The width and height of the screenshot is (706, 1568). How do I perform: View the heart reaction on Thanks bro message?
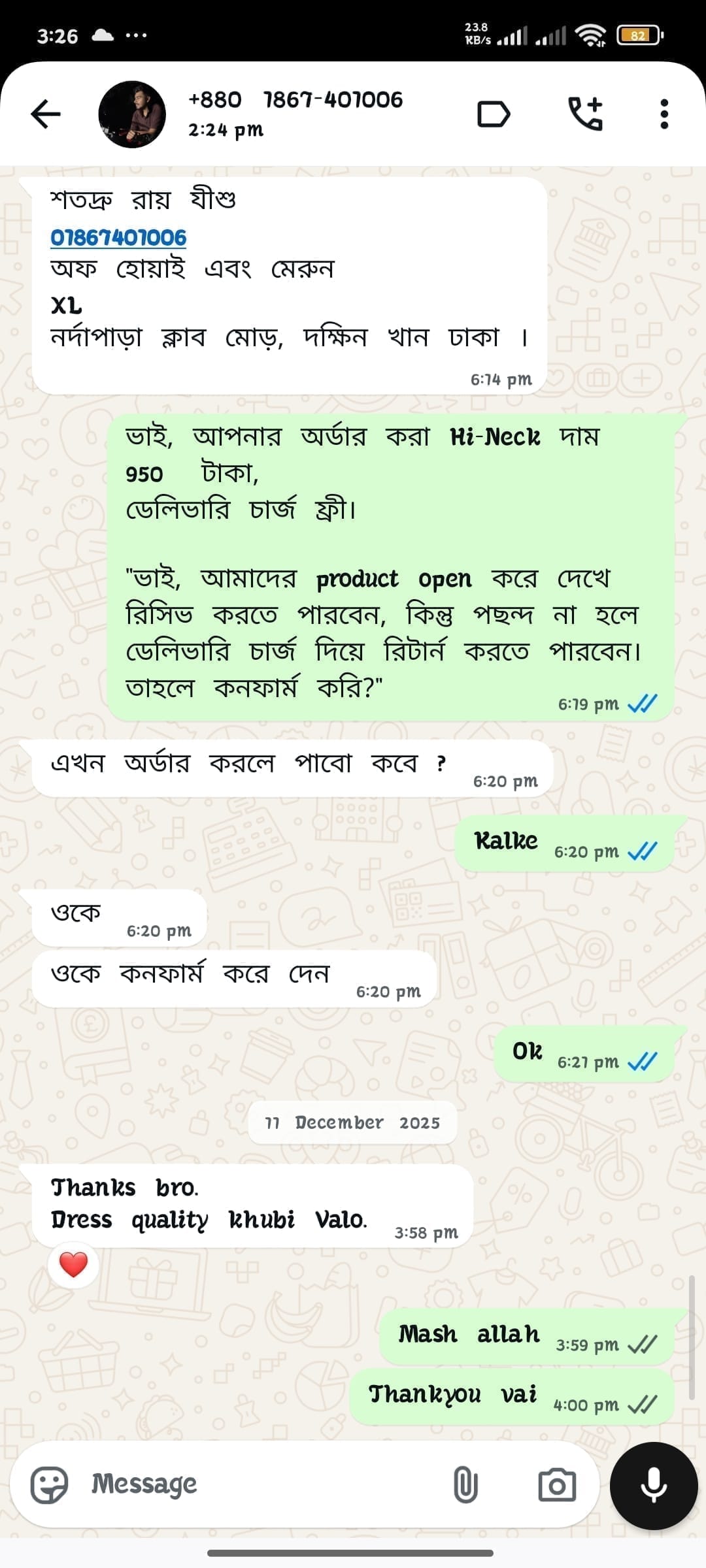pyautogui.click(x=73, y=1265)
